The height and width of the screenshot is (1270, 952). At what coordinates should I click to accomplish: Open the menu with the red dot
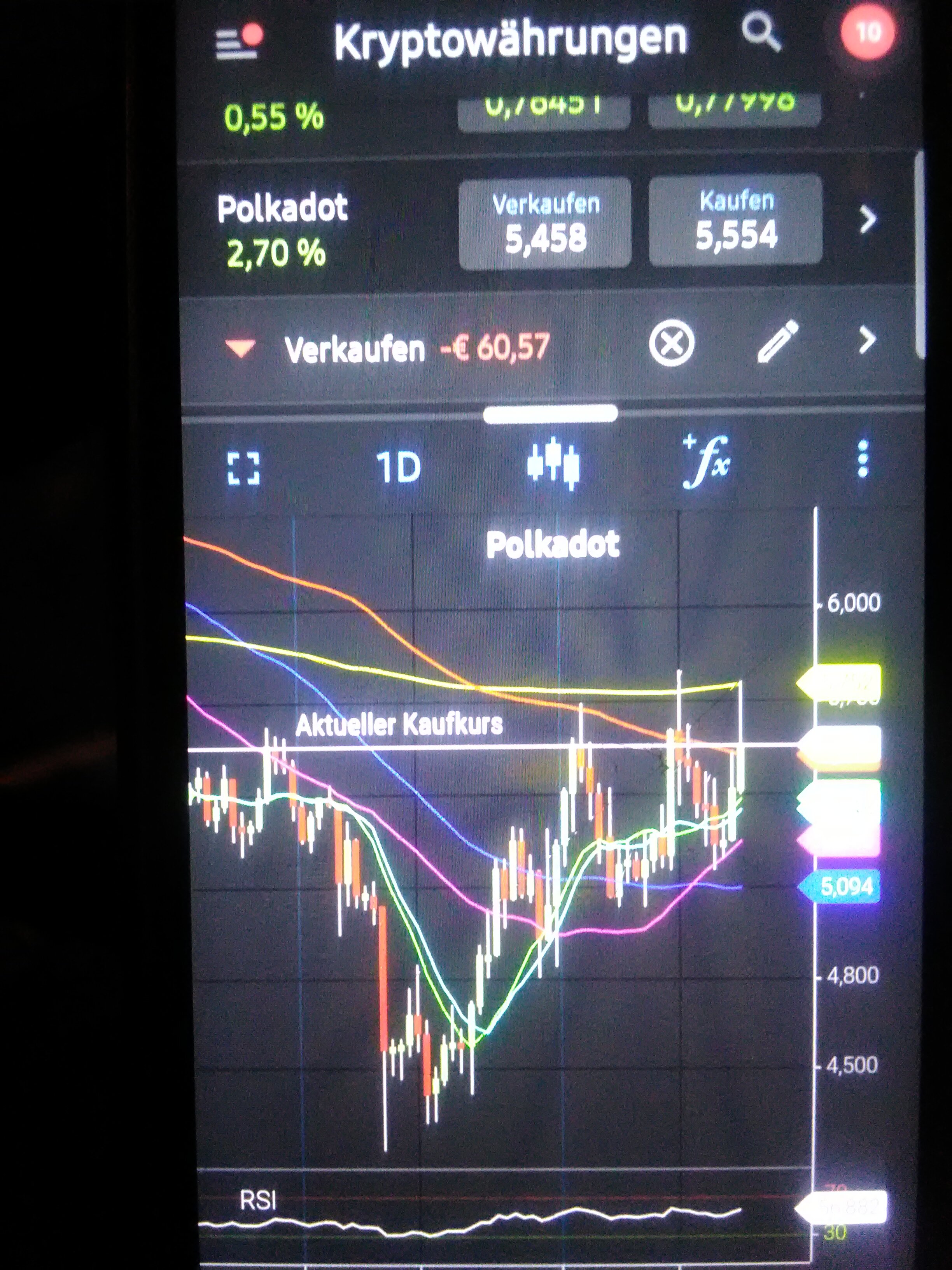[238, 42]
